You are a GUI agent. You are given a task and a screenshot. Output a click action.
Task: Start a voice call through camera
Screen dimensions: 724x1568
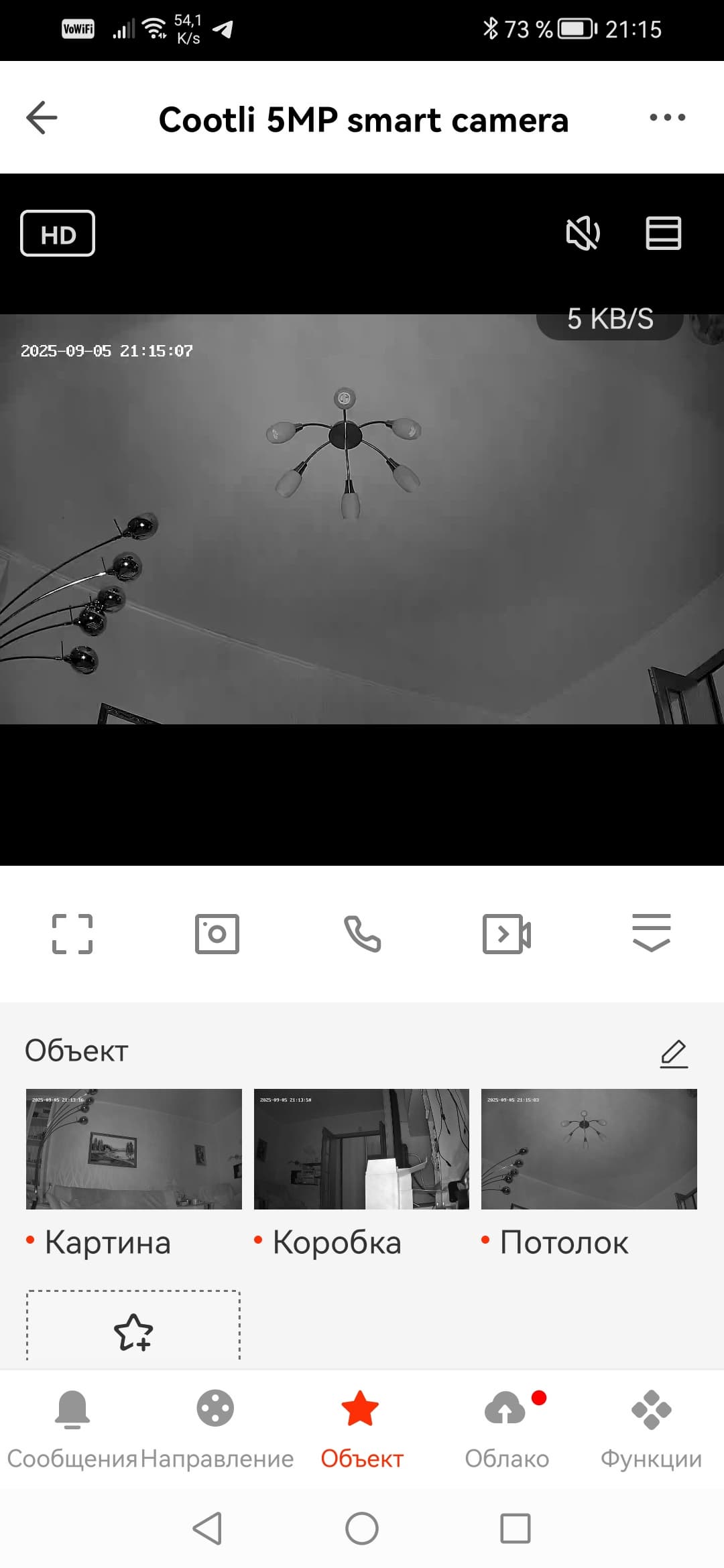pyautogui.click(x=362, y=933)
